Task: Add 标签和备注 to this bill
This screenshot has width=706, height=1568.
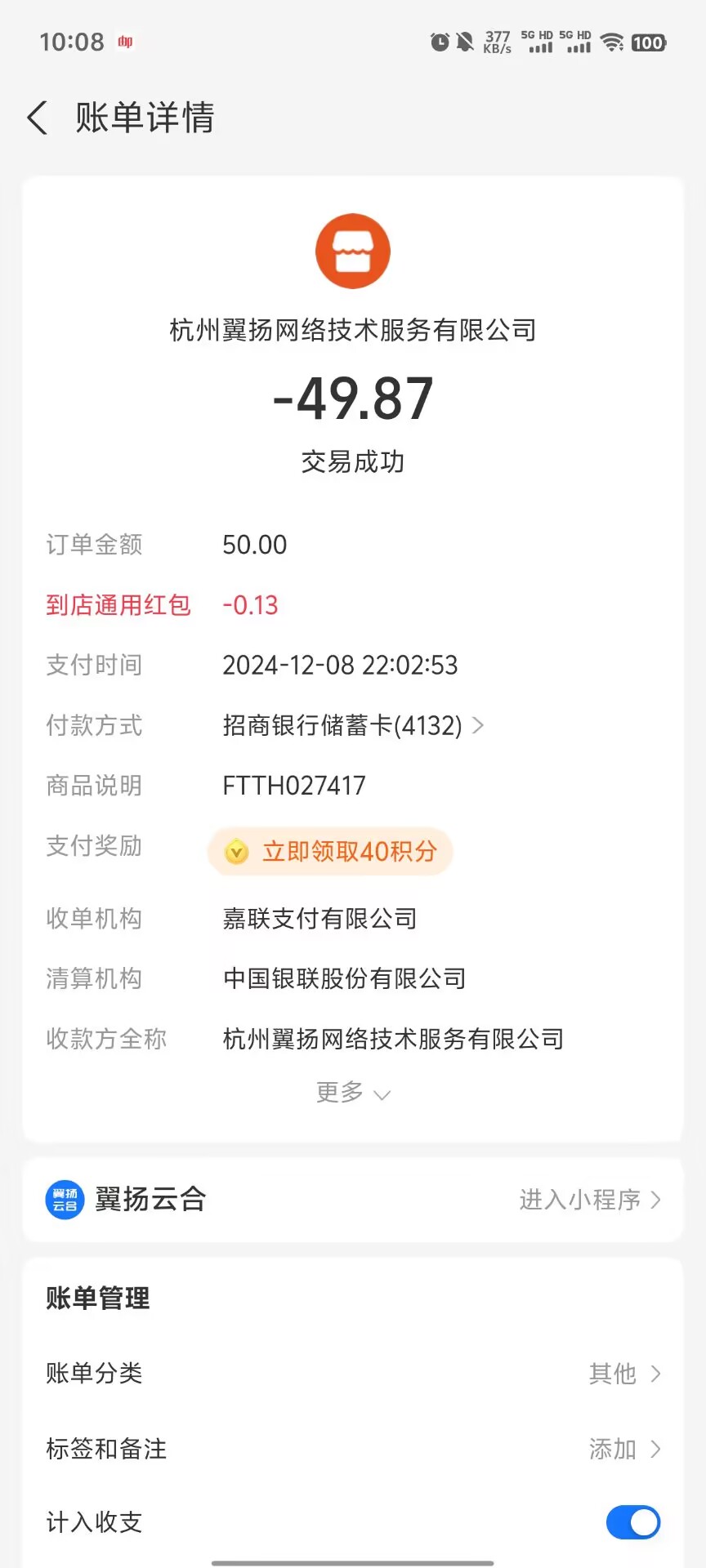Action: point(353,1449)
